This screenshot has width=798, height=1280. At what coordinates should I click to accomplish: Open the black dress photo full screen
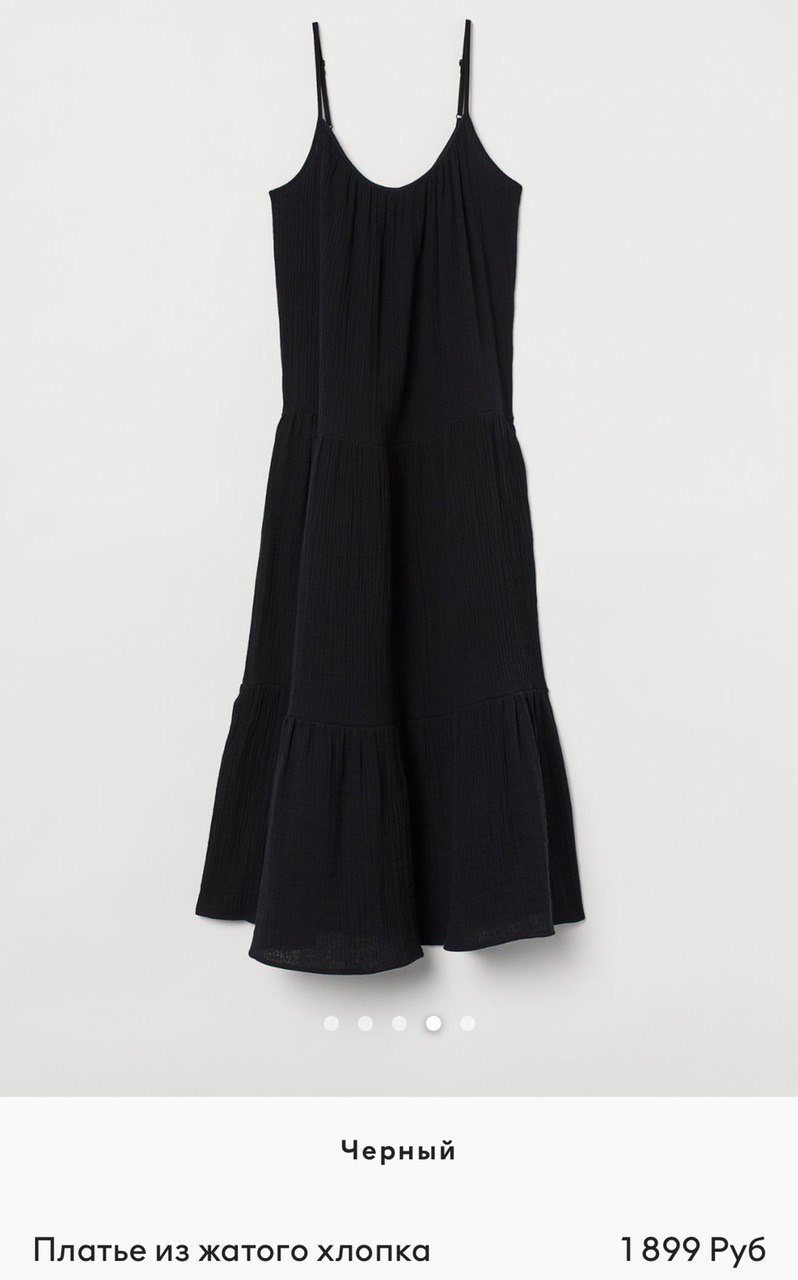coord(400,500)
